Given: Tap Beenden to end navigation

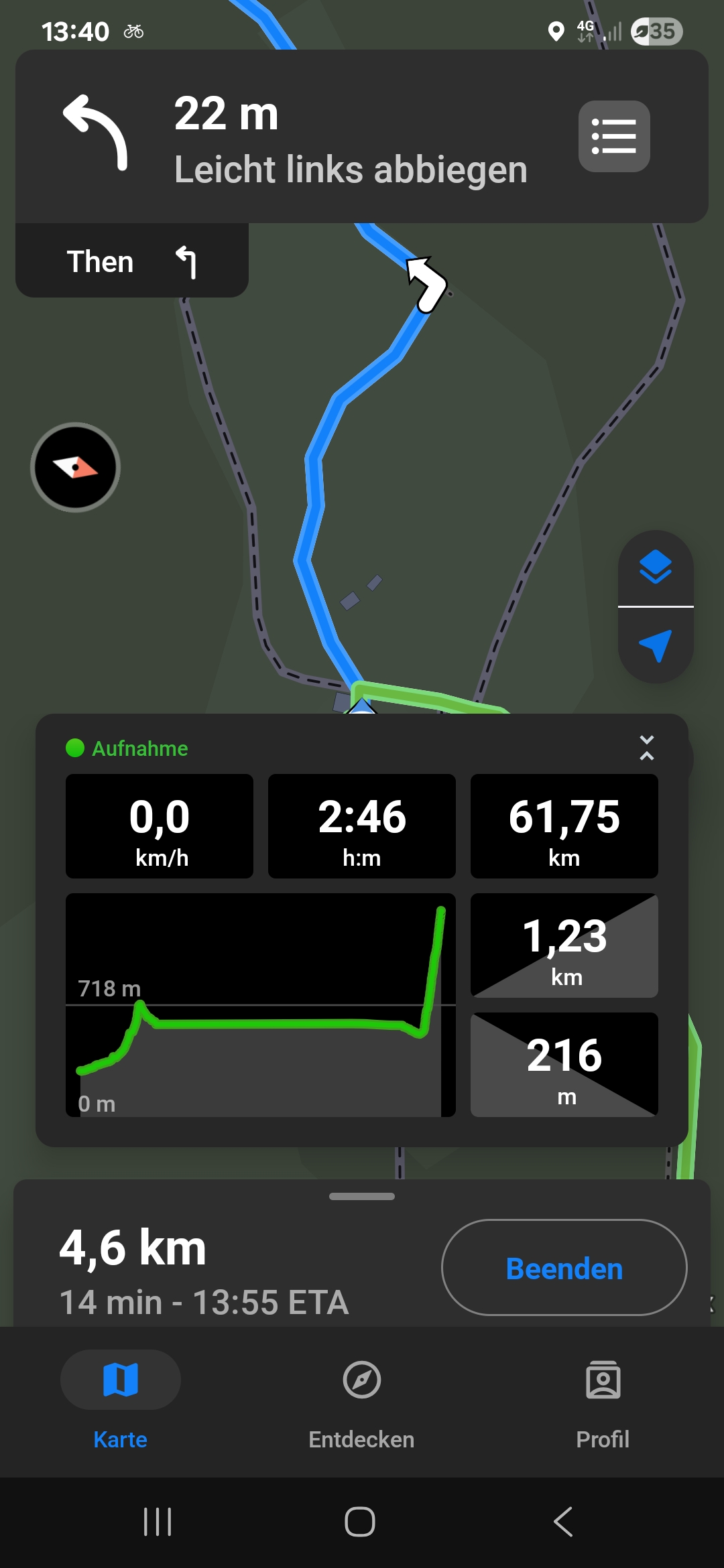Looking at the screenshot, I should 564,1267.
